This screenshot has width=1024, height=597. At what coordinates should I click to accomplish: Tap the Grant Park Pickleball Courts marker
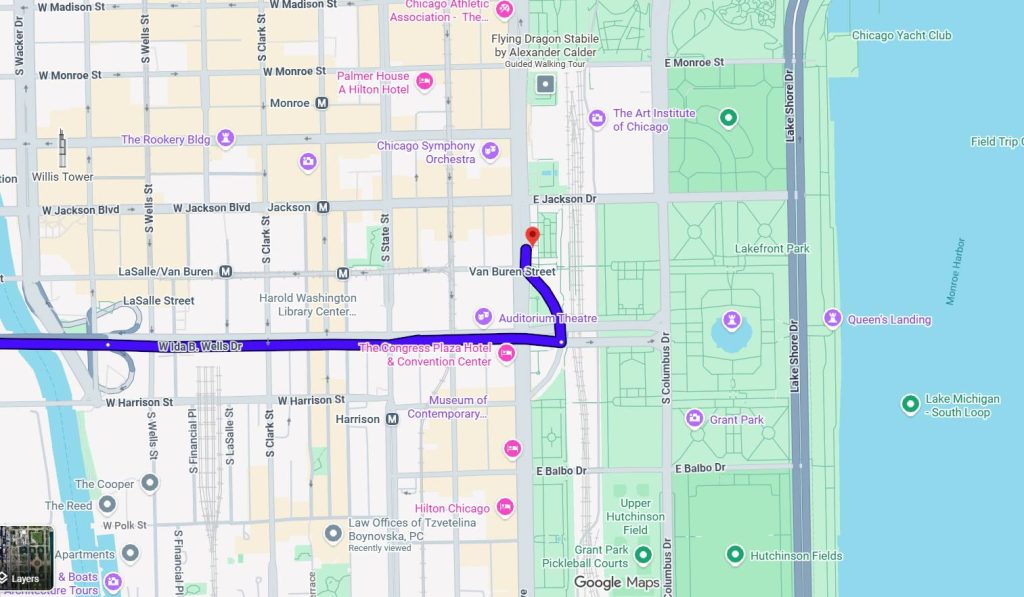643,555
